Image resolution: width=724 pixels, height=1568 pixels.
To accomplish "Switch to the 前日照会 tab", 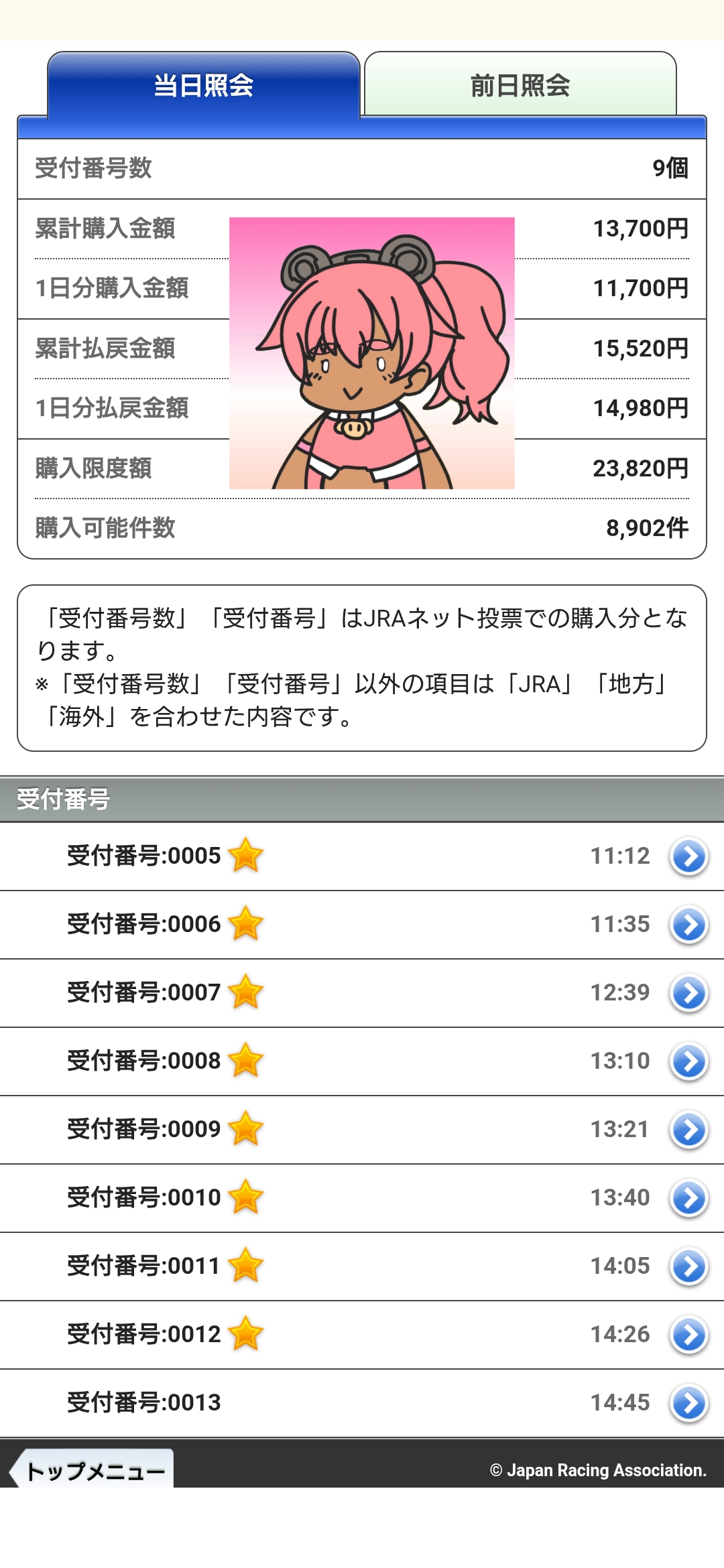I will [520, 84].
